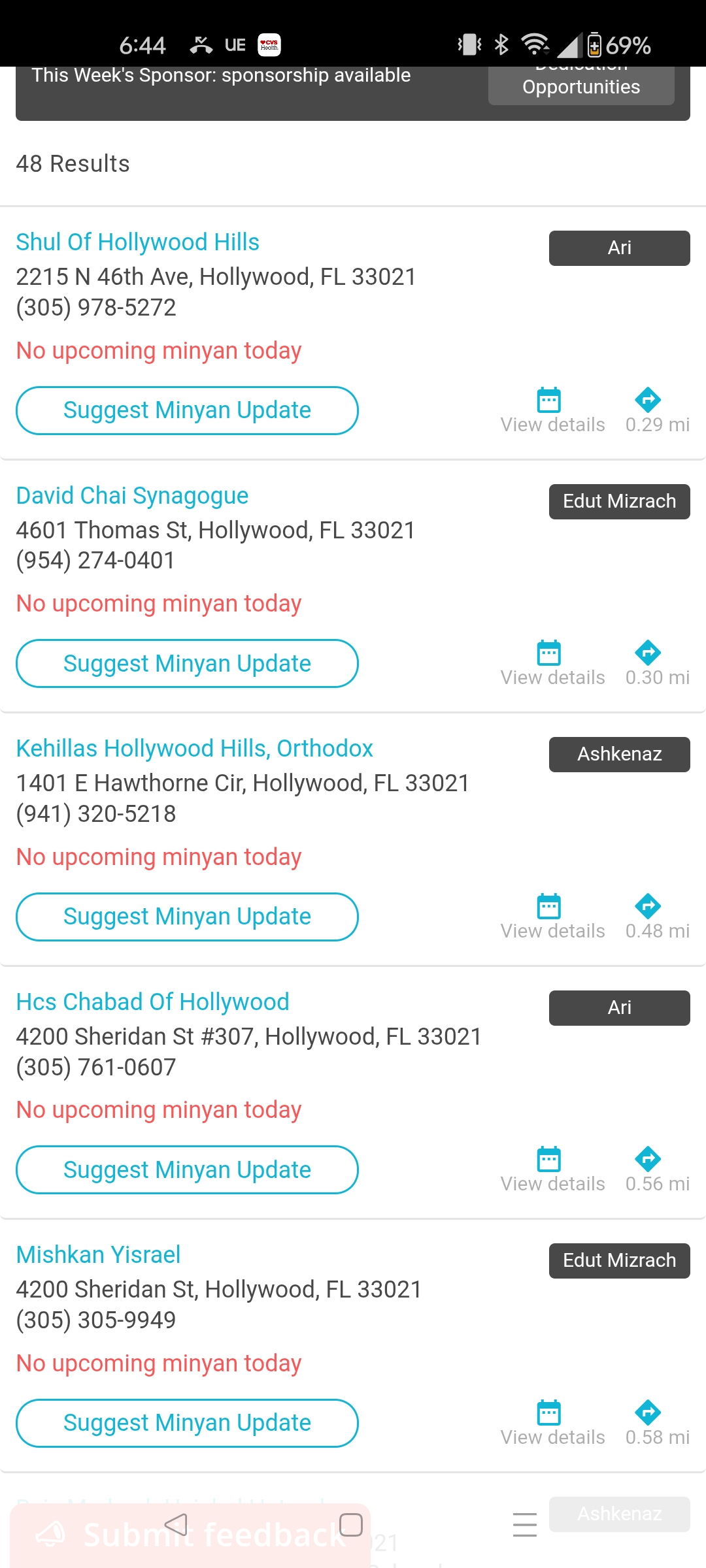Open Kehillas Hollywood Hills, Orthodox listing
Viewport: 706px width, 1568px height.
click(x=194, y=749)
